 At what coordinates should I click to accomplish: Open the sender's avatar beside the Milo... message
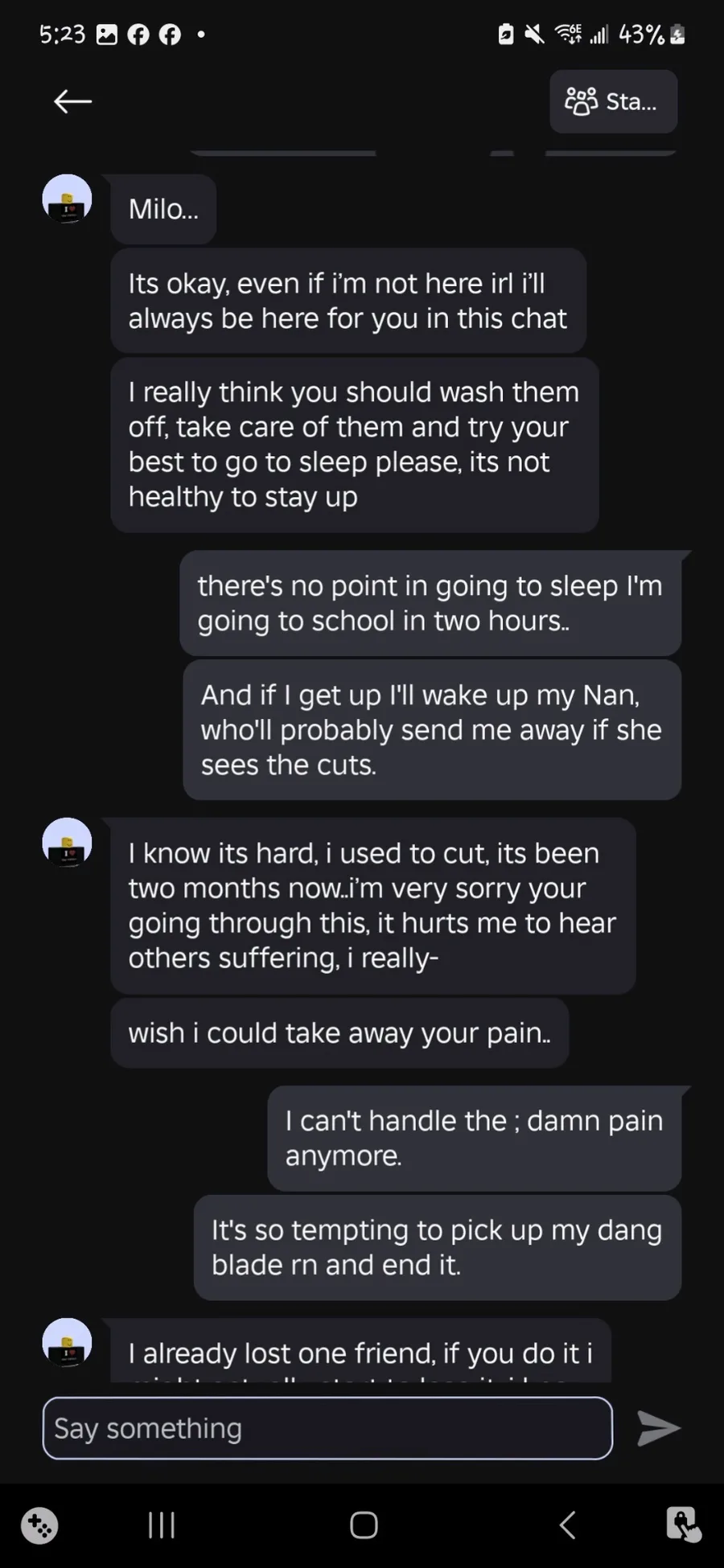pos(67,199)
